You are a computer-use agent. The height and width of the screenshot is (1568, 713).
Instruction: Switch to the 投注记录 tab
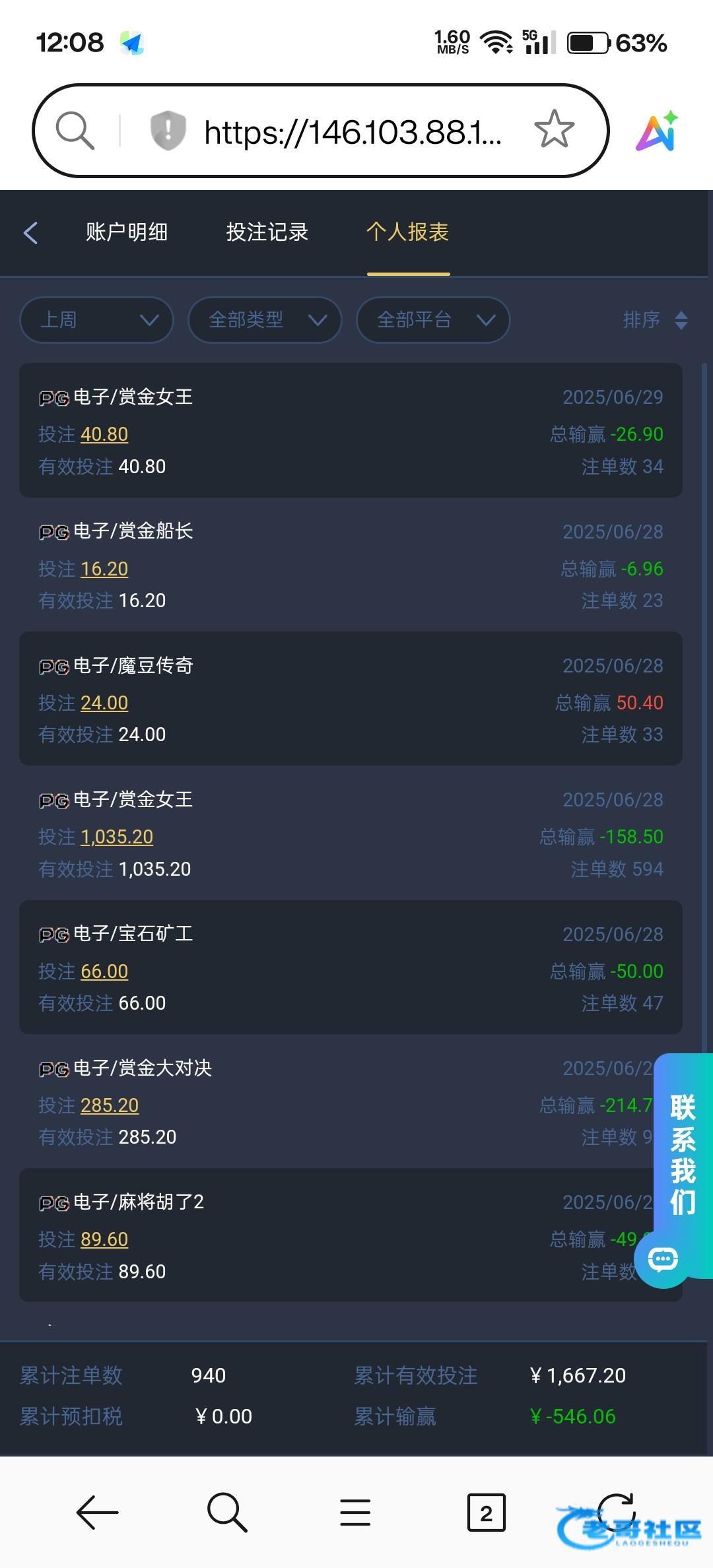point(267,232)
